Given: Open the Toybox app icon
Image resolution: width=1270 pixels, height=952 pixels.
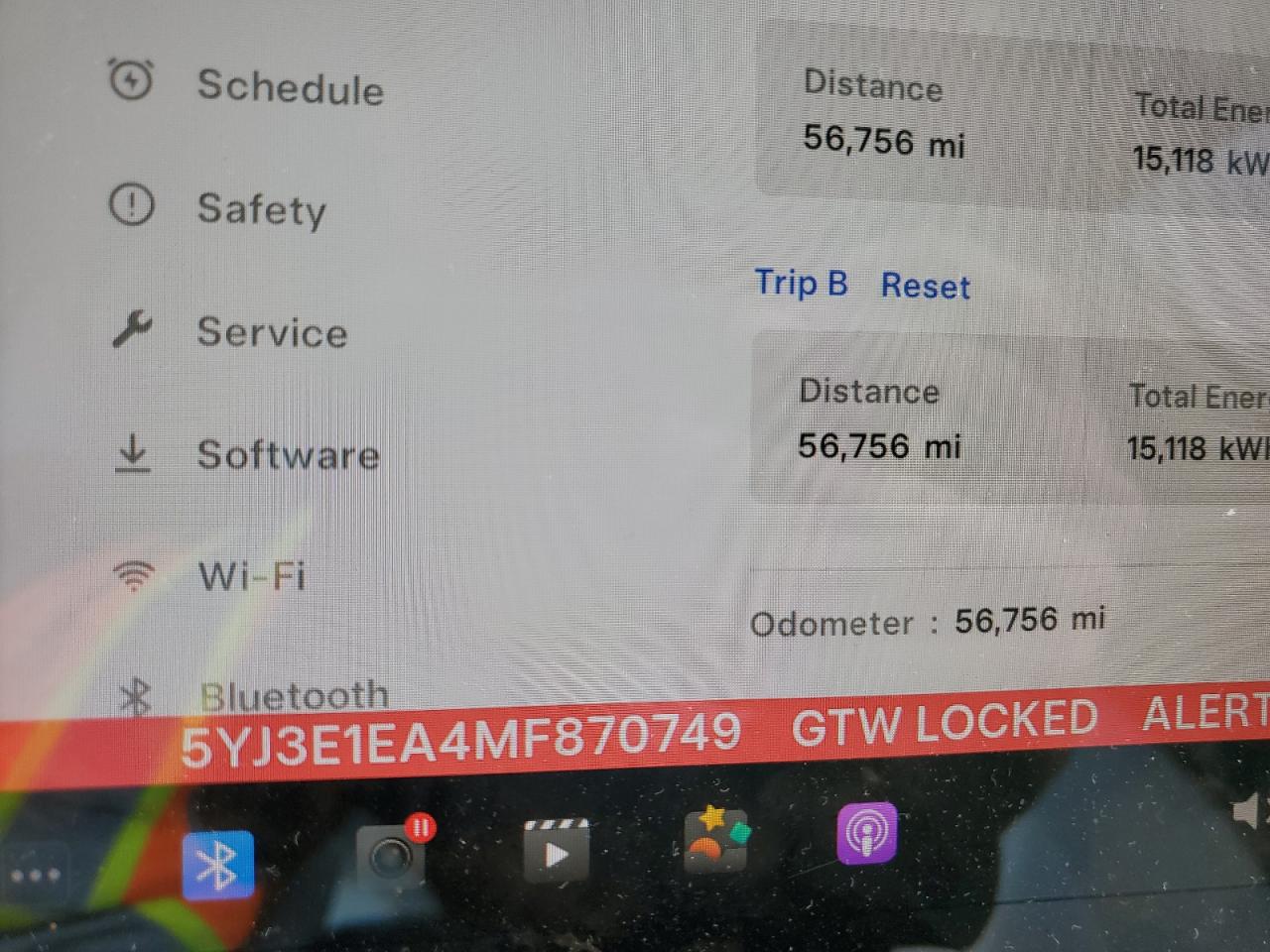Looking at the screenshot, I should 716,840.
